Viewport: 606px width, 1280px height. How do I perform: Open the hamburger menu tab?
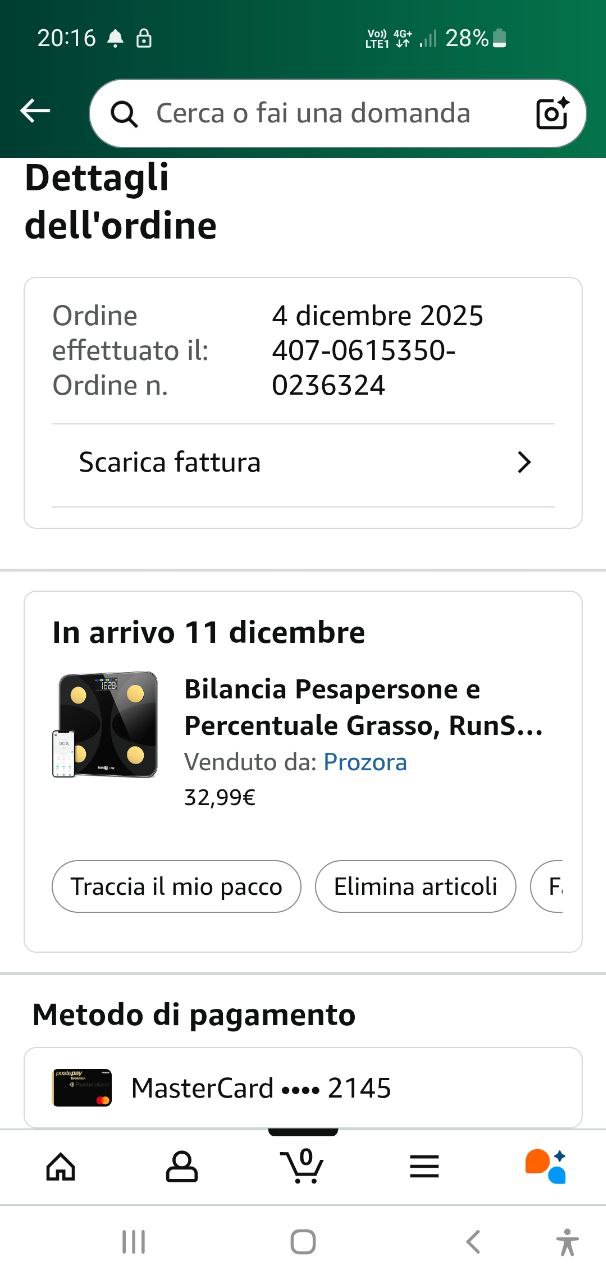click(424, 1166)
